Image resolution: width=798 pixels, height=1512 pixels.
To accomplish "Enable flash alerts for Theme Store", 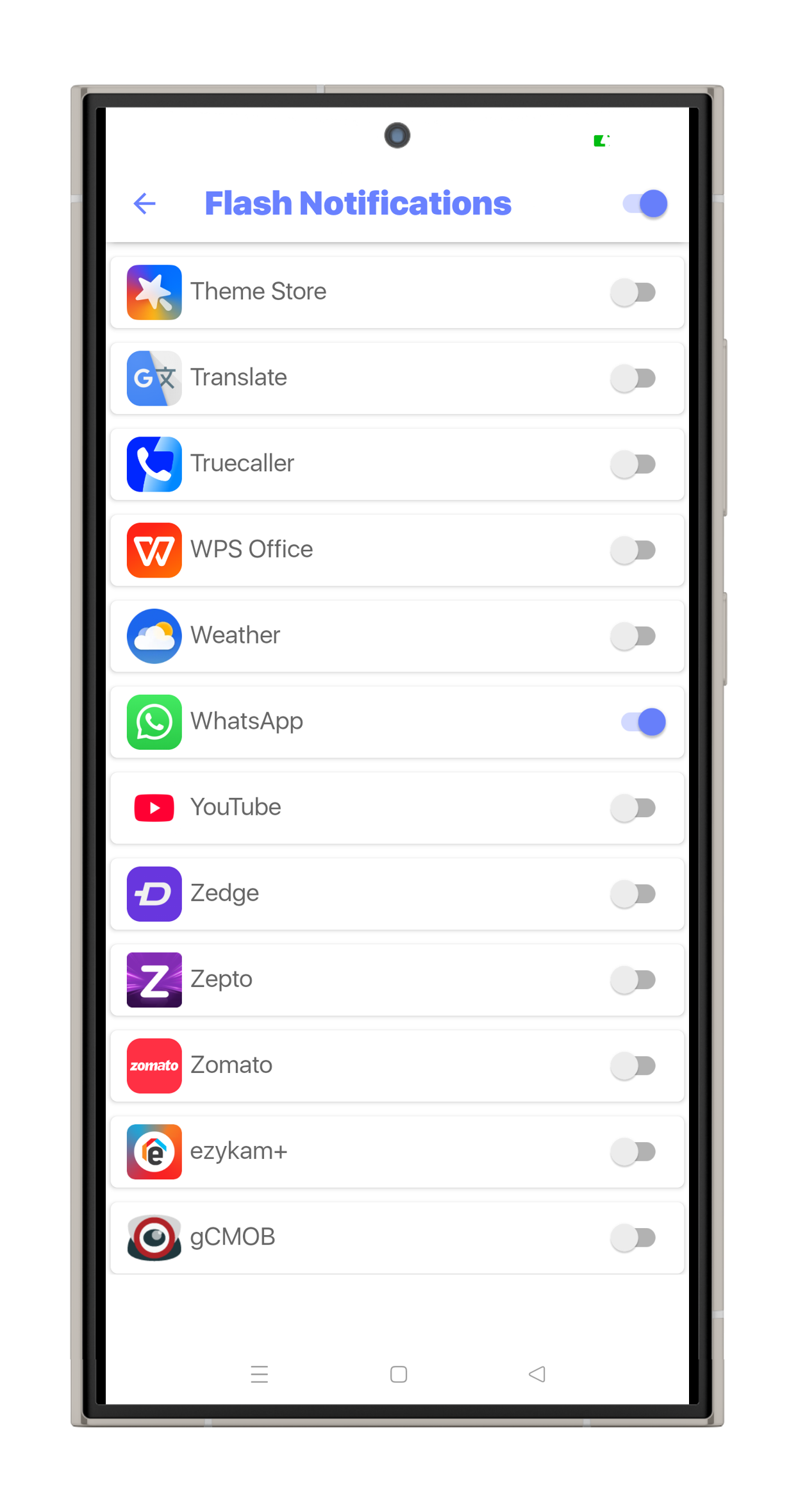I will pos(633,293).
